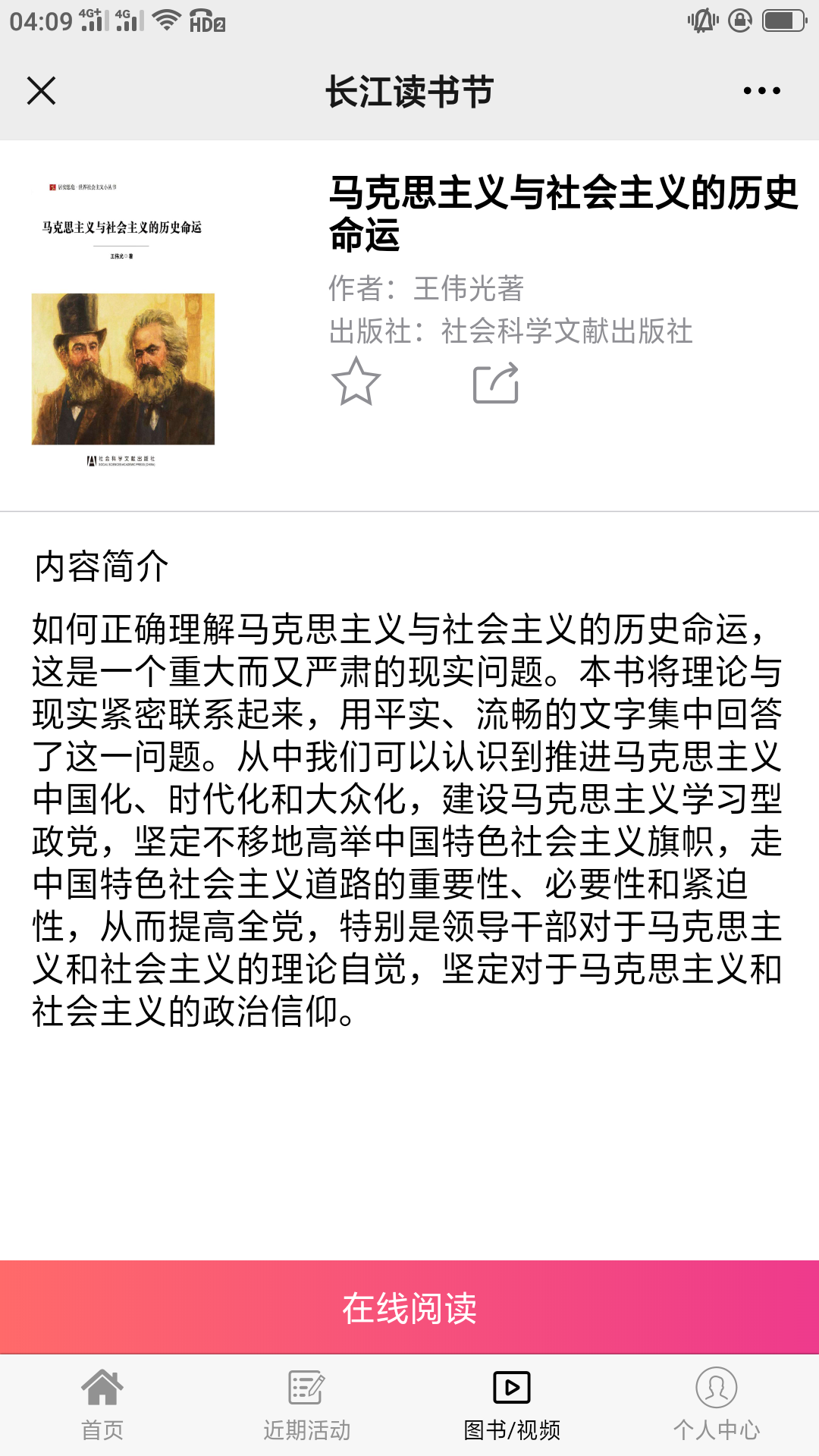Go to the 首页 tab
The width and height of the screenshot is (819, 1456).
tap(102, 1404)
